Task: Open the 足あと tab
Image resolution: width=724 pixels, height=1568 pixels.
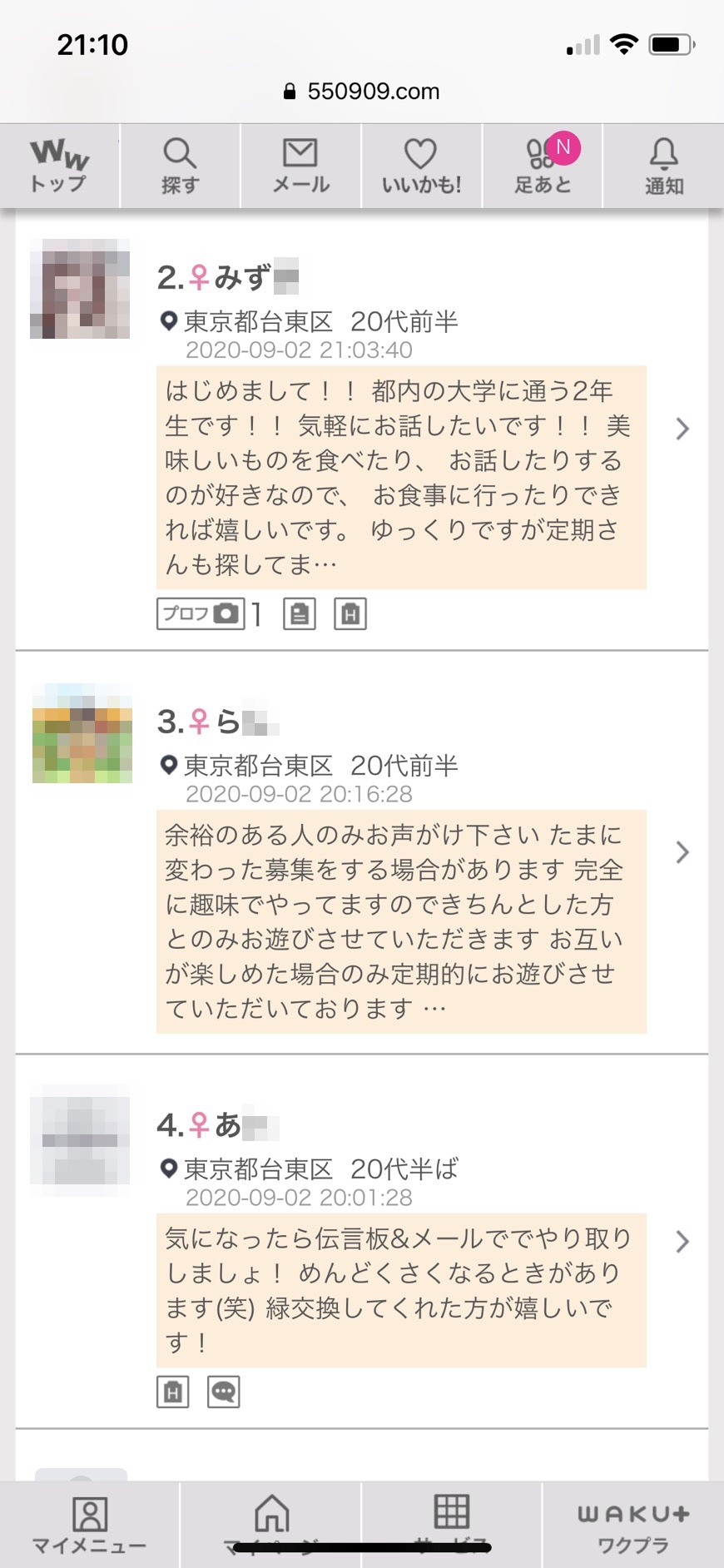Action: (x=543, y=166)
